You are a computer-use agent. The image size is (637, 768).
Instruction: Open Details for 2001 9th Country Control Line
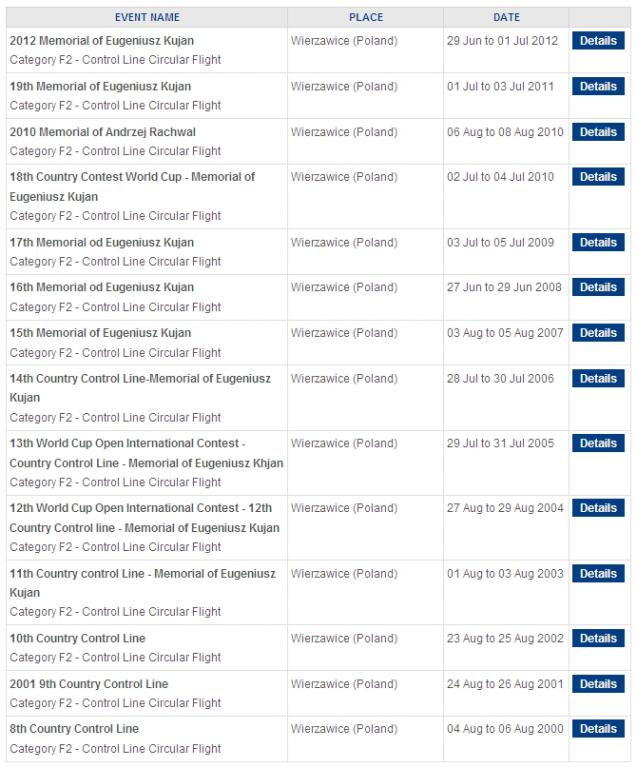pyautogui.click(x=598, y=684)
